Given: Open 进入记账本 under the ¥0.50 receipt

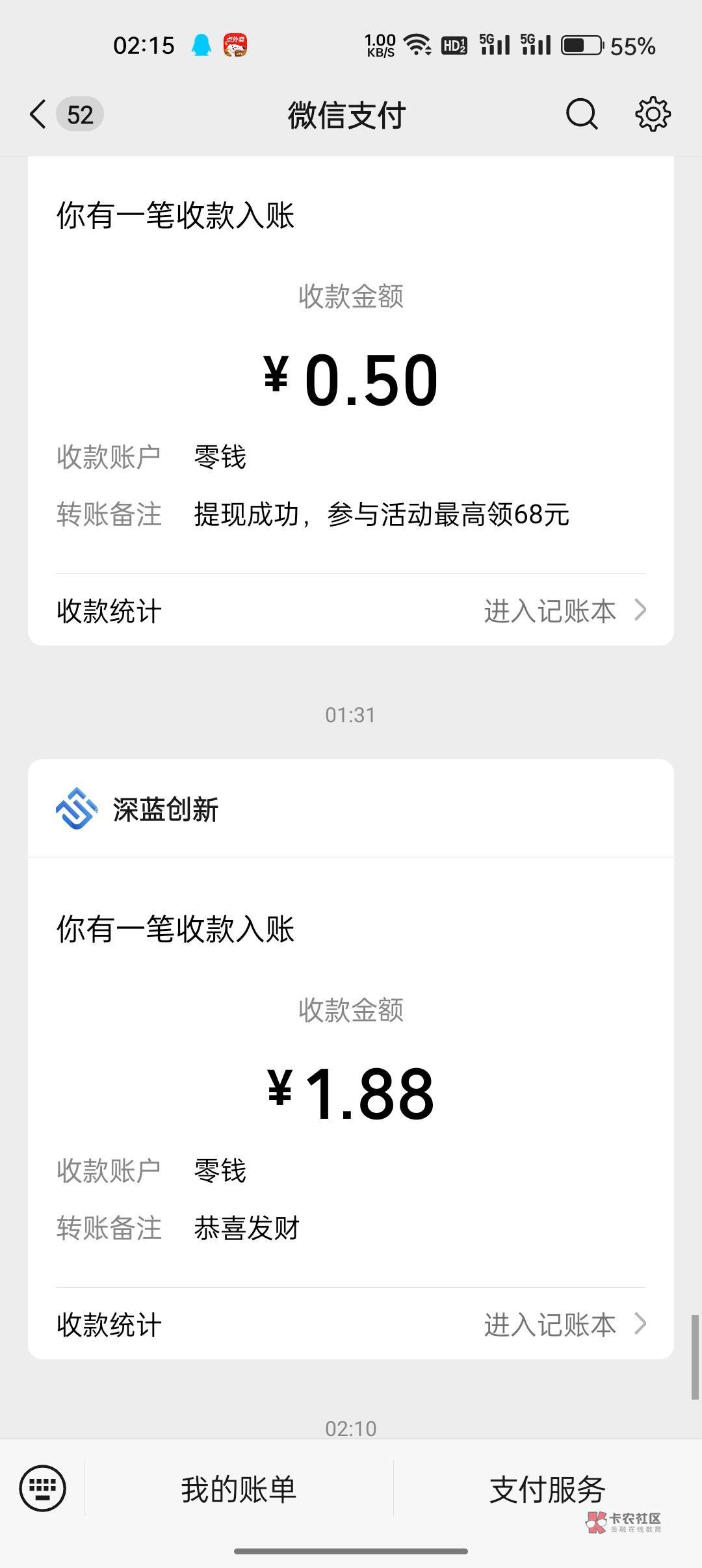Looking at the screenshot, I should point(564,611).
